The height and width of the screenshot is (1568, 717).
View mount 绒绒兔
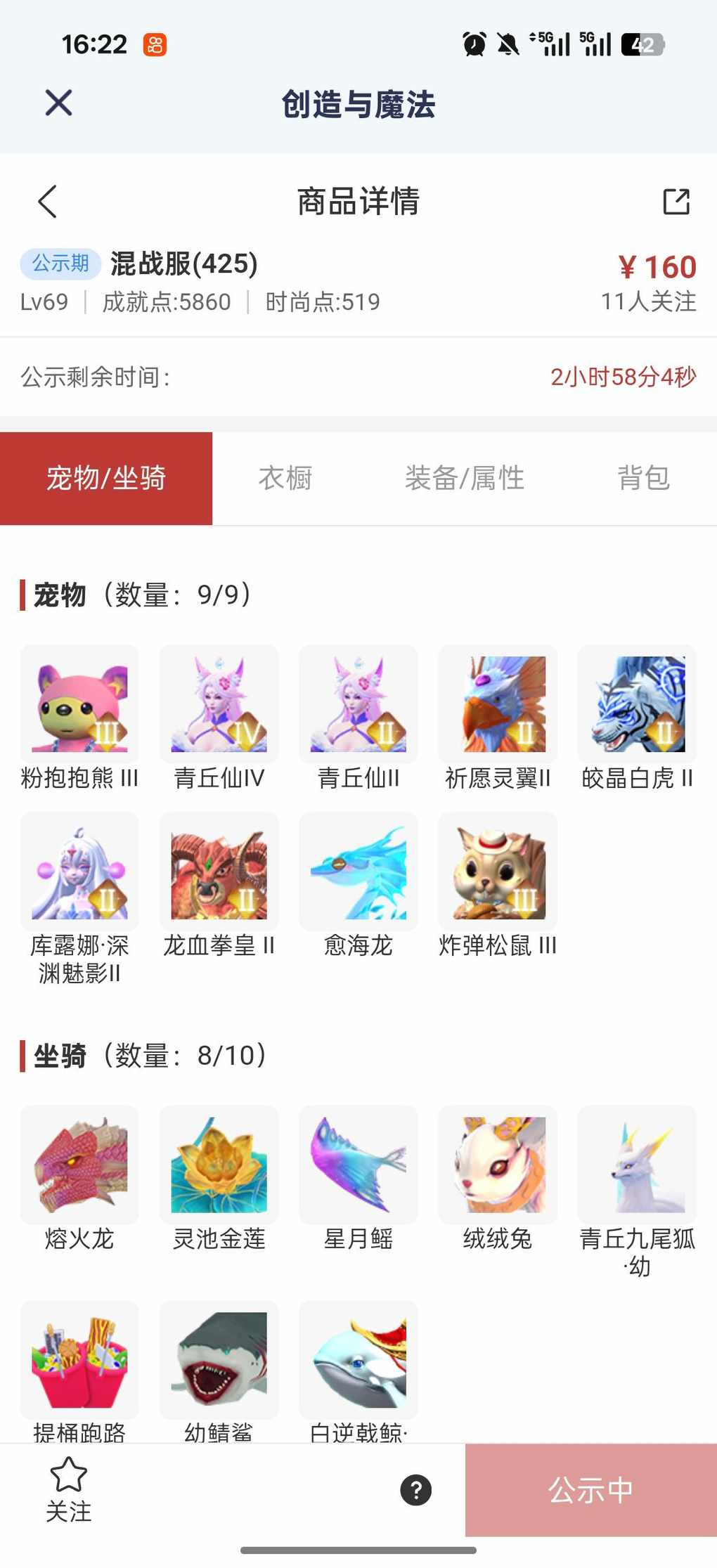pyautogui.click(x=498, y=1165)
